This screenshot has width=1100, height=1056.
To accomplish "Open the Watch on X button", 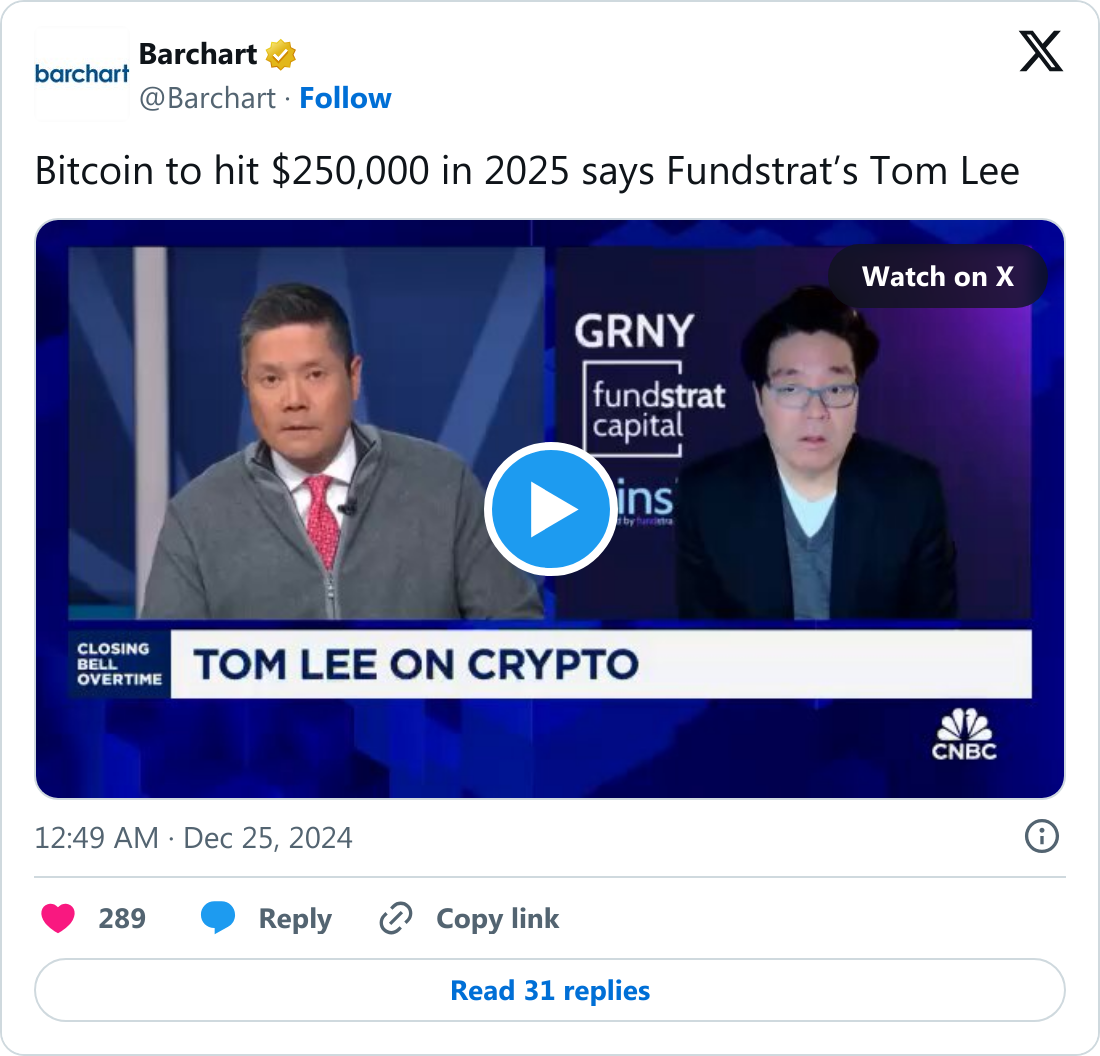I will 937,276.
